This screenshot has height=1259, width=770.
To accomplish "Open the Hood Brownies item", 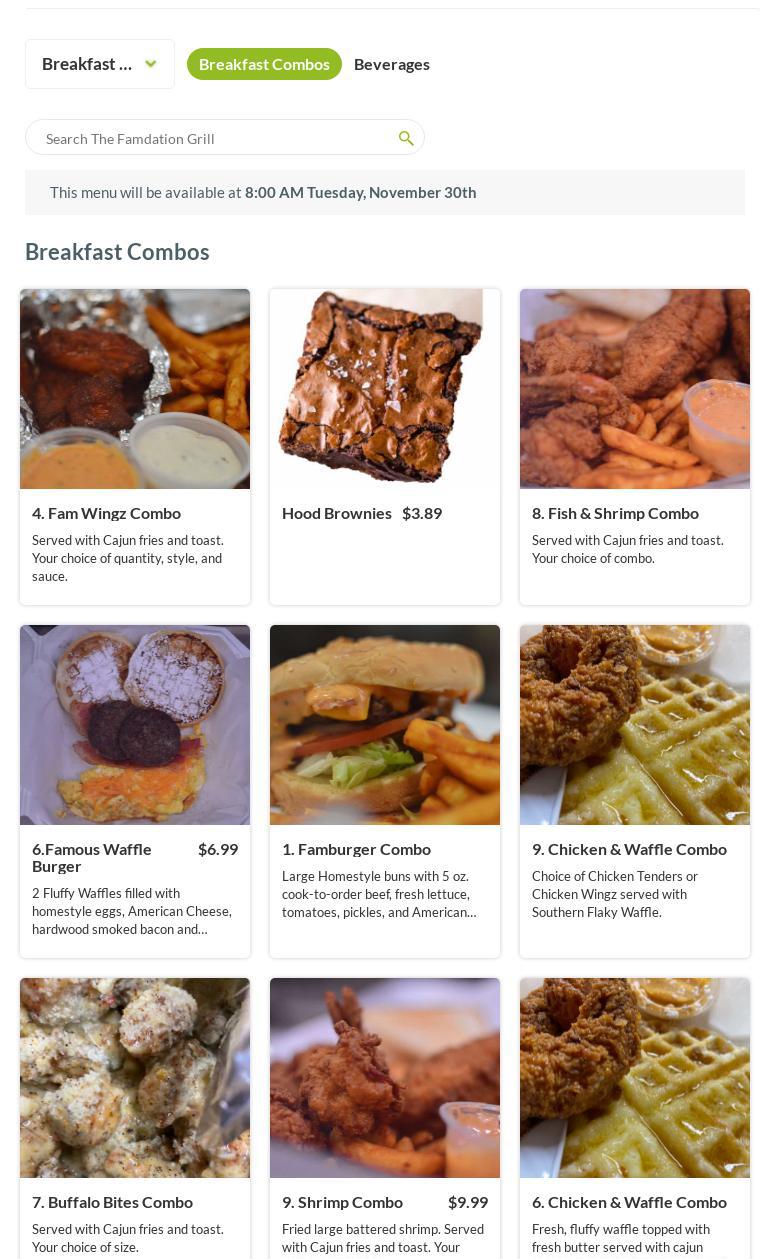I will coord(385,447).
